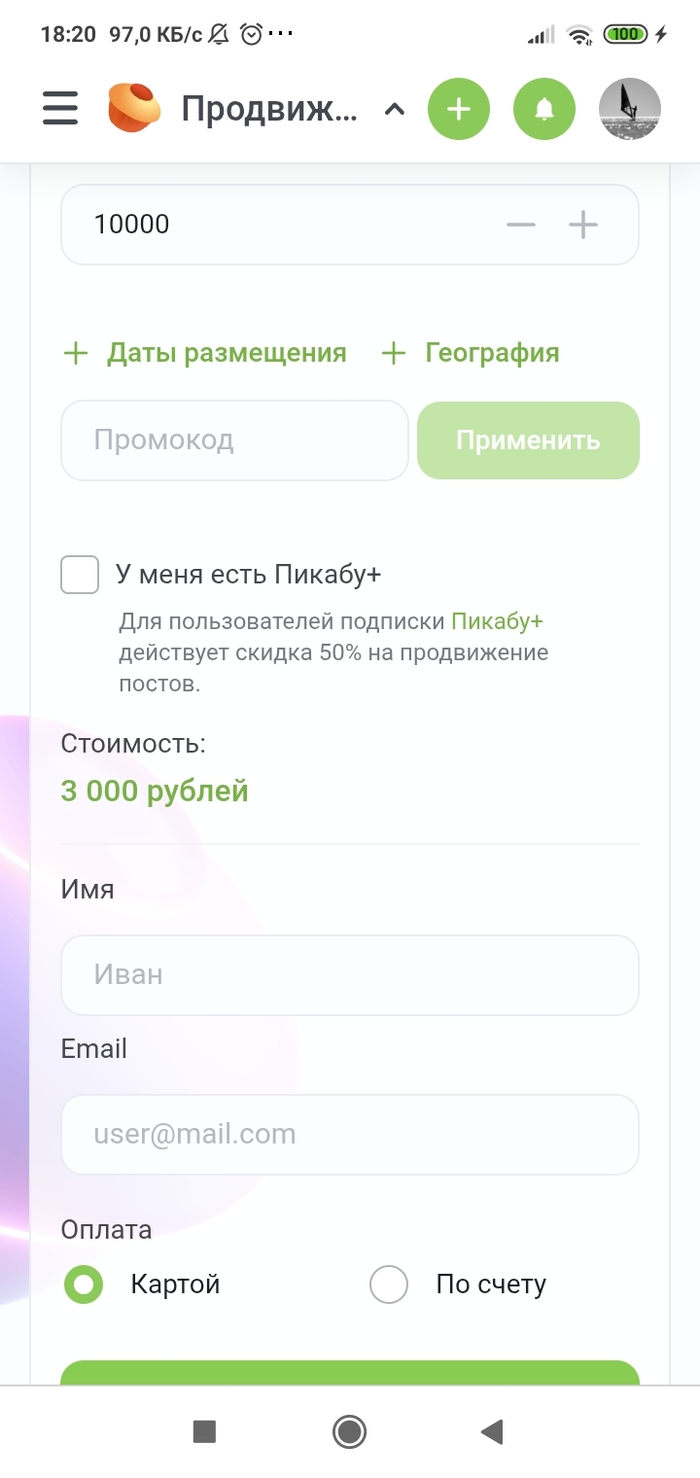Focus the Имя input field
Viewport: 700px width, 1478px height.
[x=350, y=975]
